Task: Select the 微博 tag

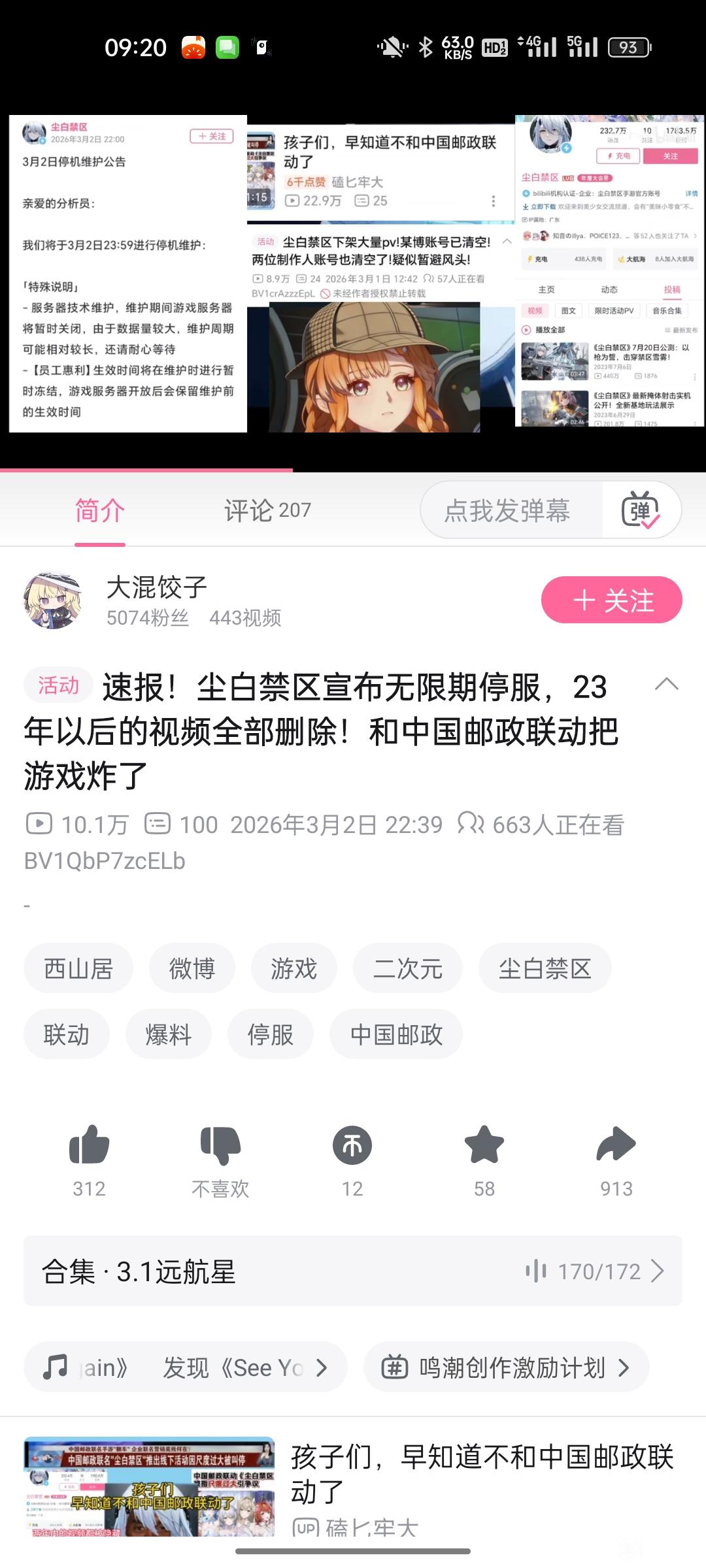Action: tap(192, 968)
